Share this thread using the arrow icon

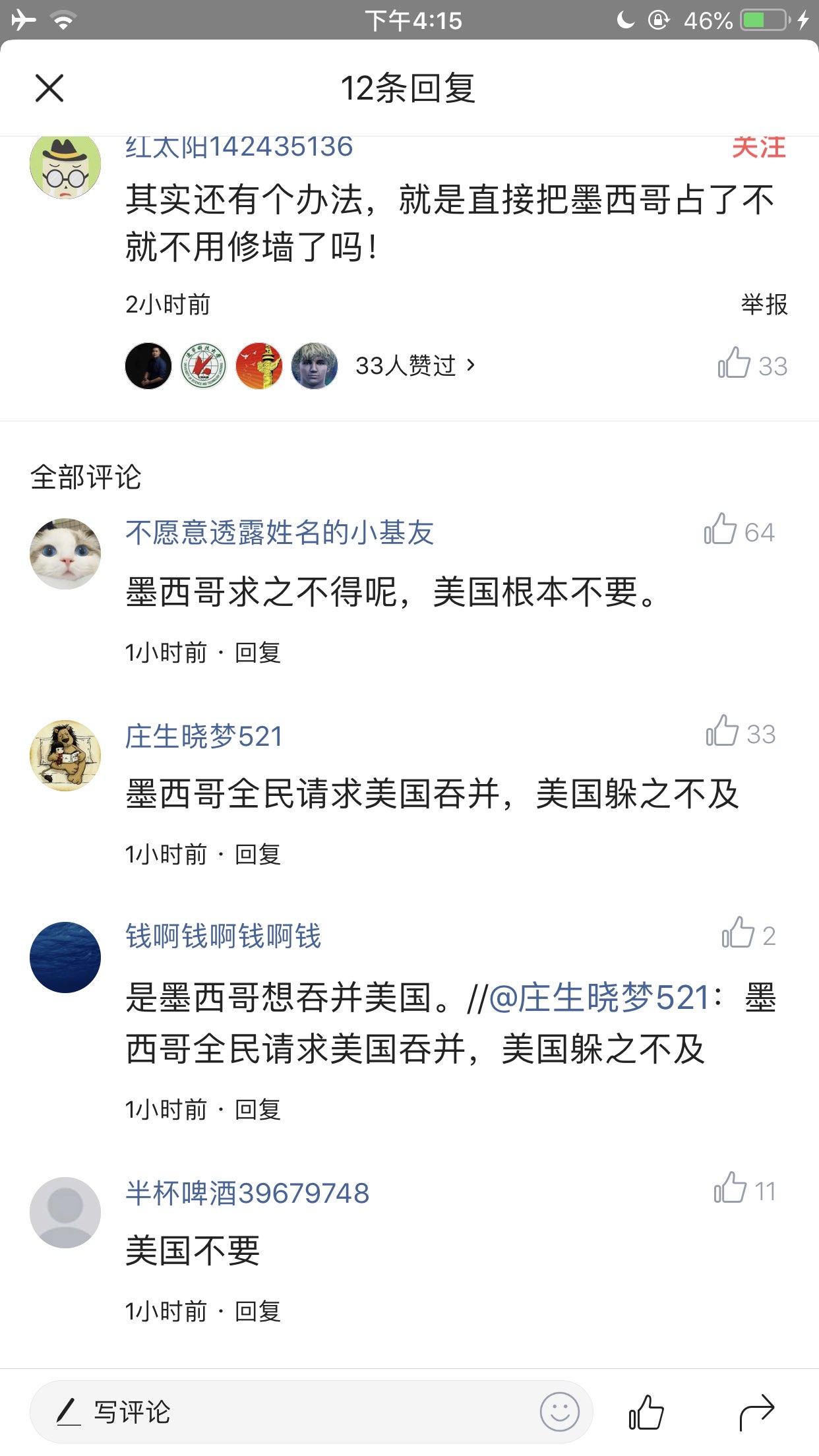(756, 1412)
